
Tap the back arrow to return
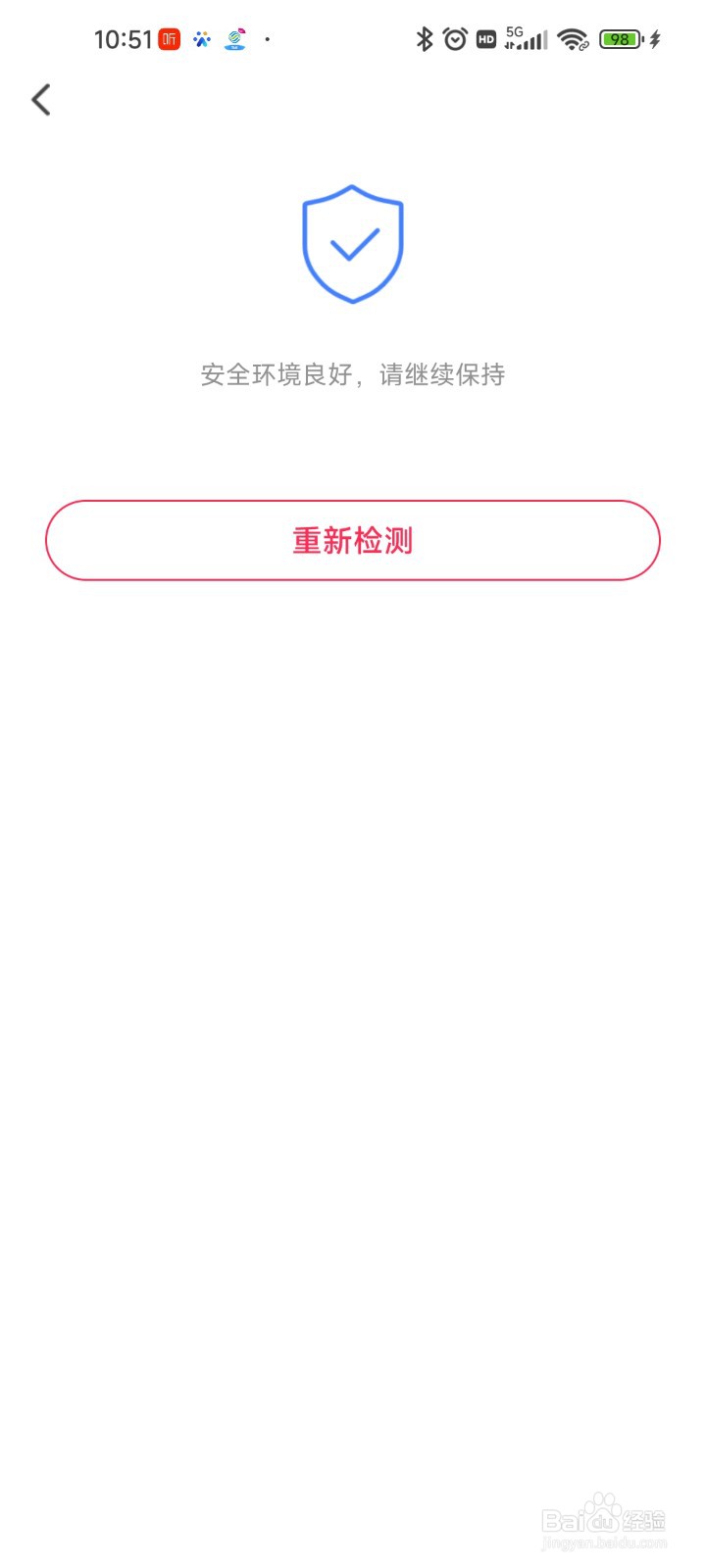[x=41, y=99]
